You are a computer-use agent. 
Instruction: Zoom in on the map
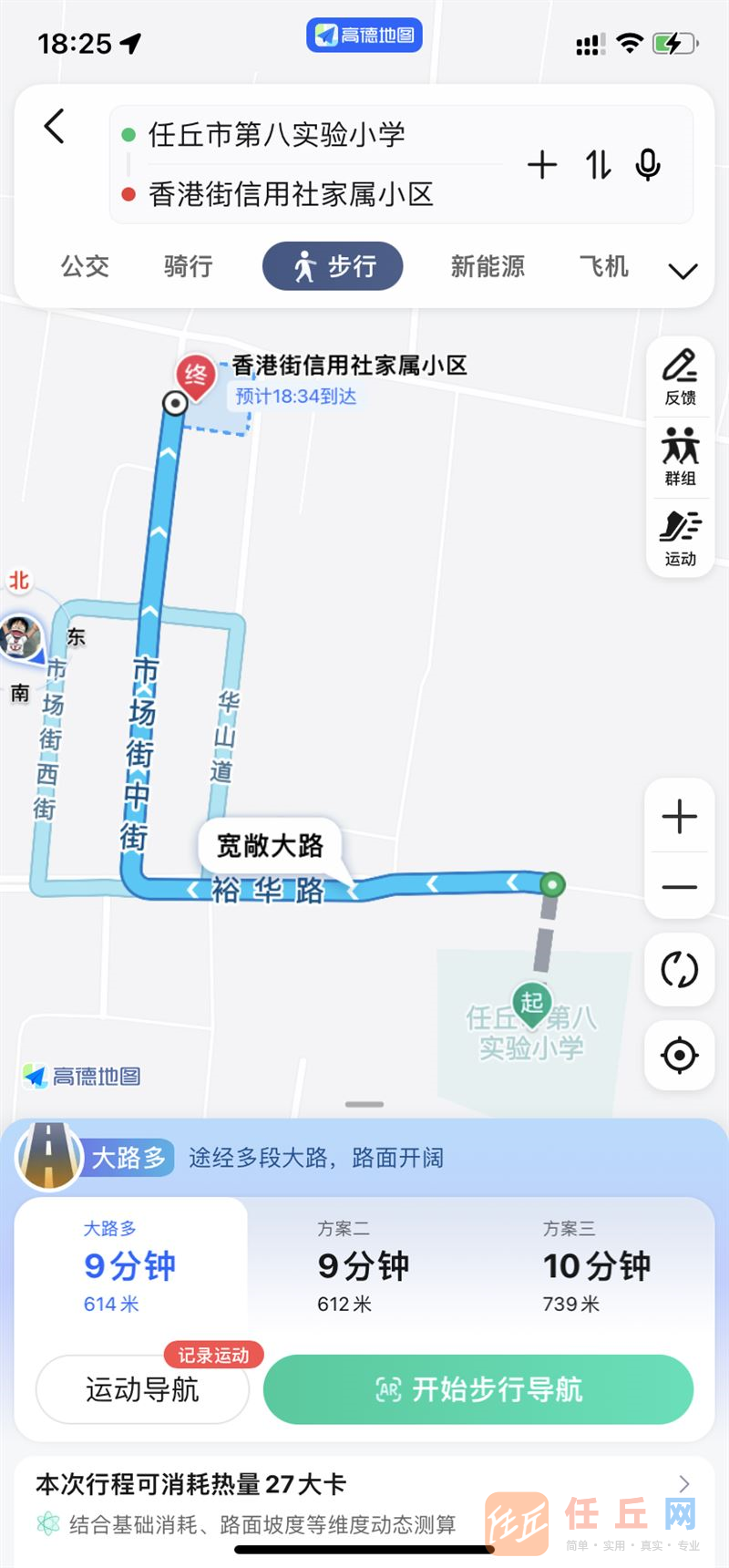680,816
